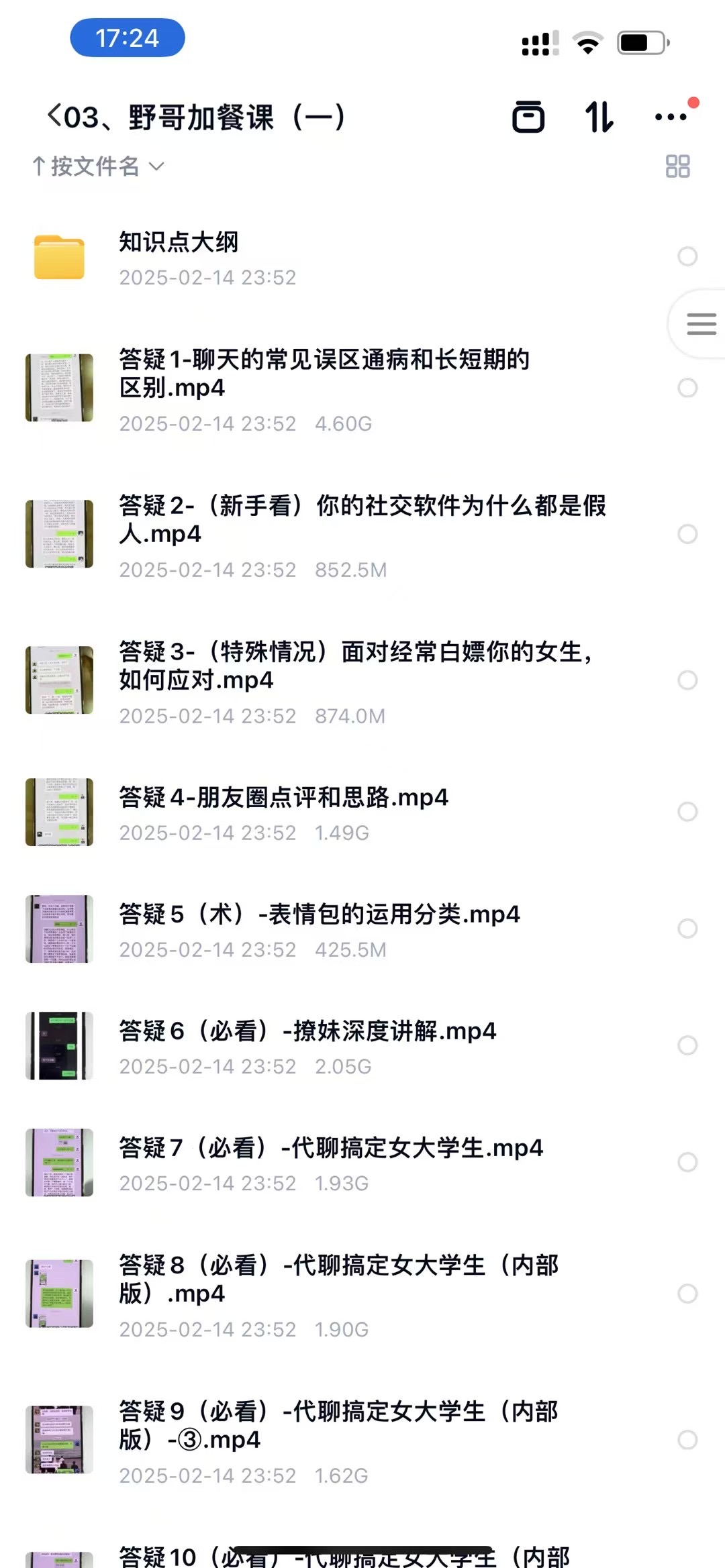Open 答疑3-(特殊情况) video file
This screenshot has height=1568, width=725.
356,680
